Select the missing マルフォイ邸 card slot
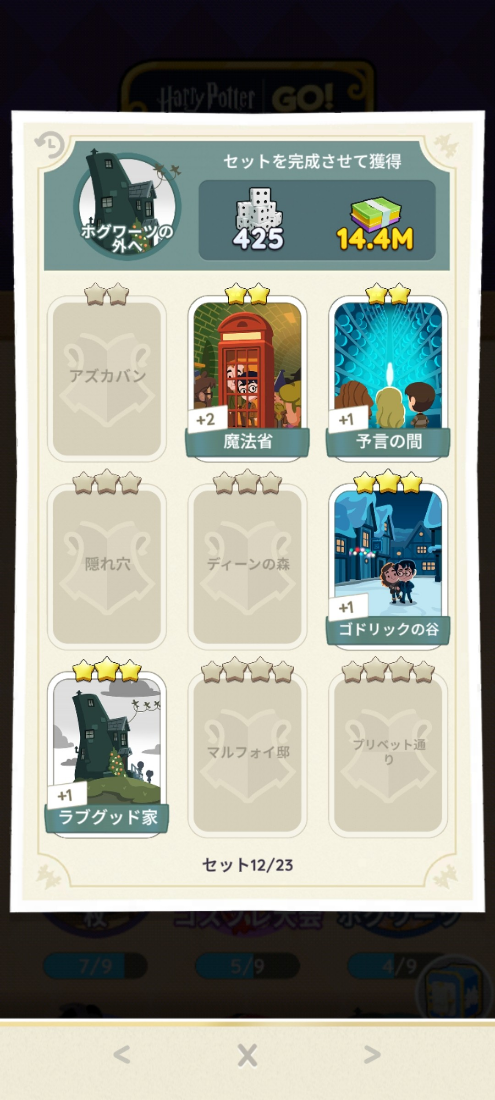The height and width of the screenshot is (1100, 495). click(248, 754)
